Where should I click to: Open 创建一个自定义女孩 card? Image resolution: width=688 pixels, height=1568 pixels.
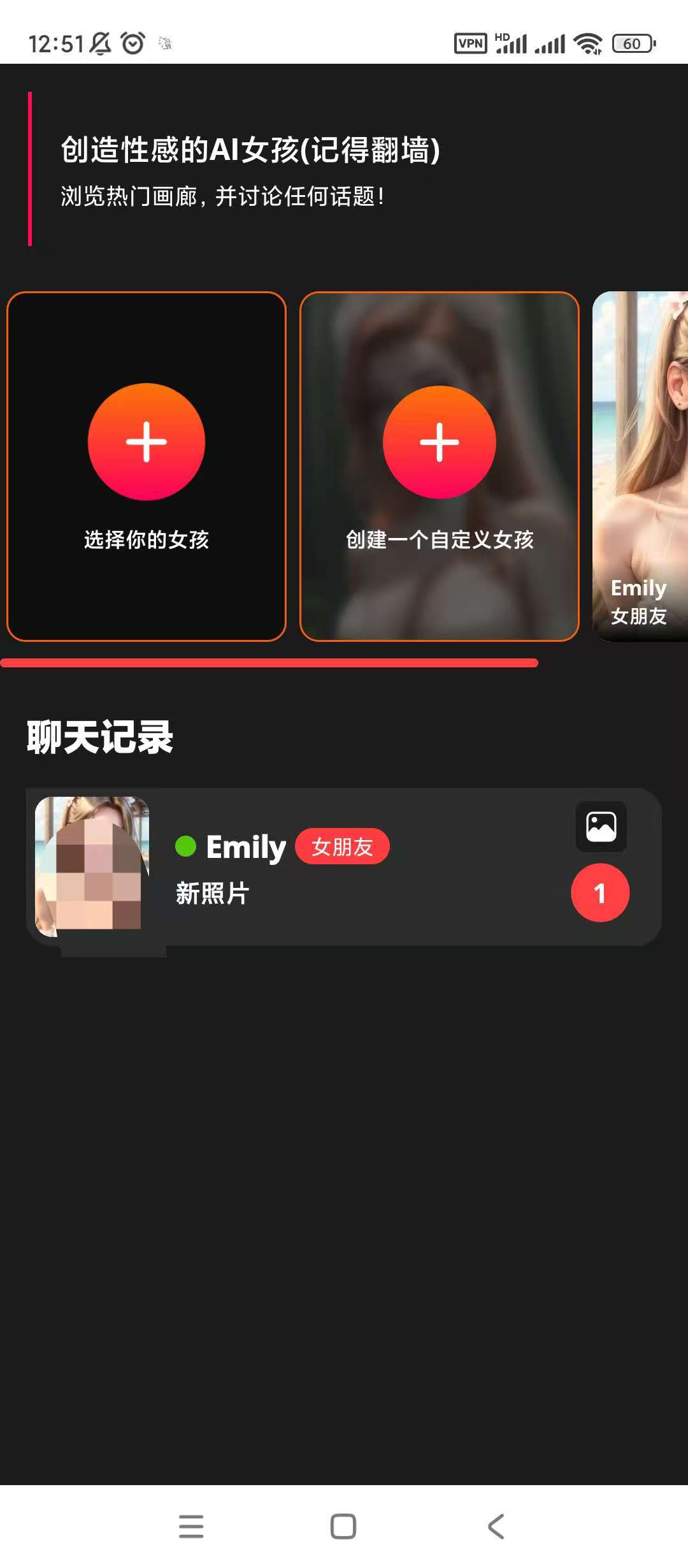(x=439, y=466)
